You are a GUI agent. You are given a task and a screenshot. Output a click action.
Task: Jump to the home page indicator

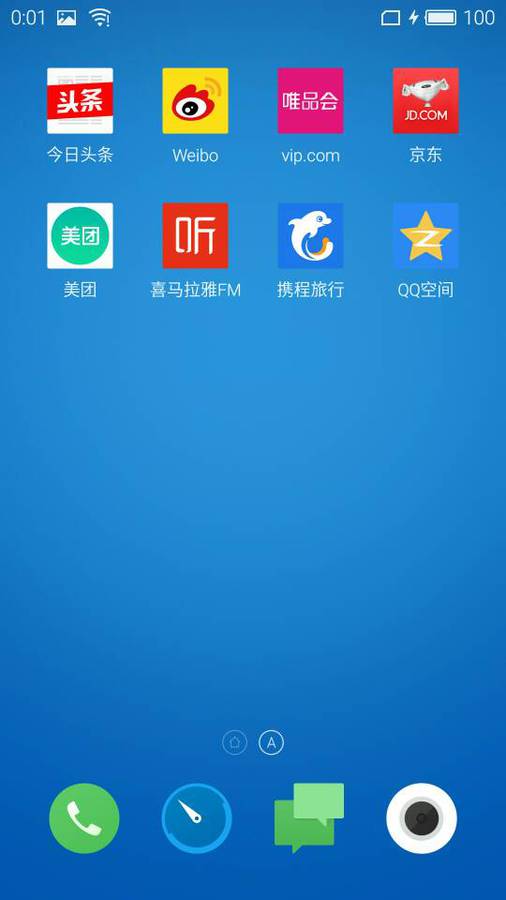(235, 743)
